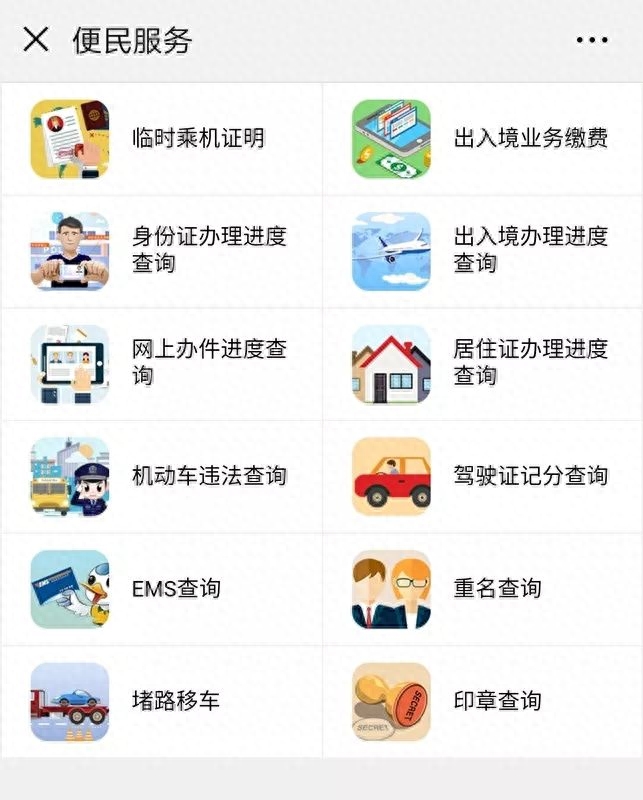Check 身份证办理进度查询

[162, 250]
